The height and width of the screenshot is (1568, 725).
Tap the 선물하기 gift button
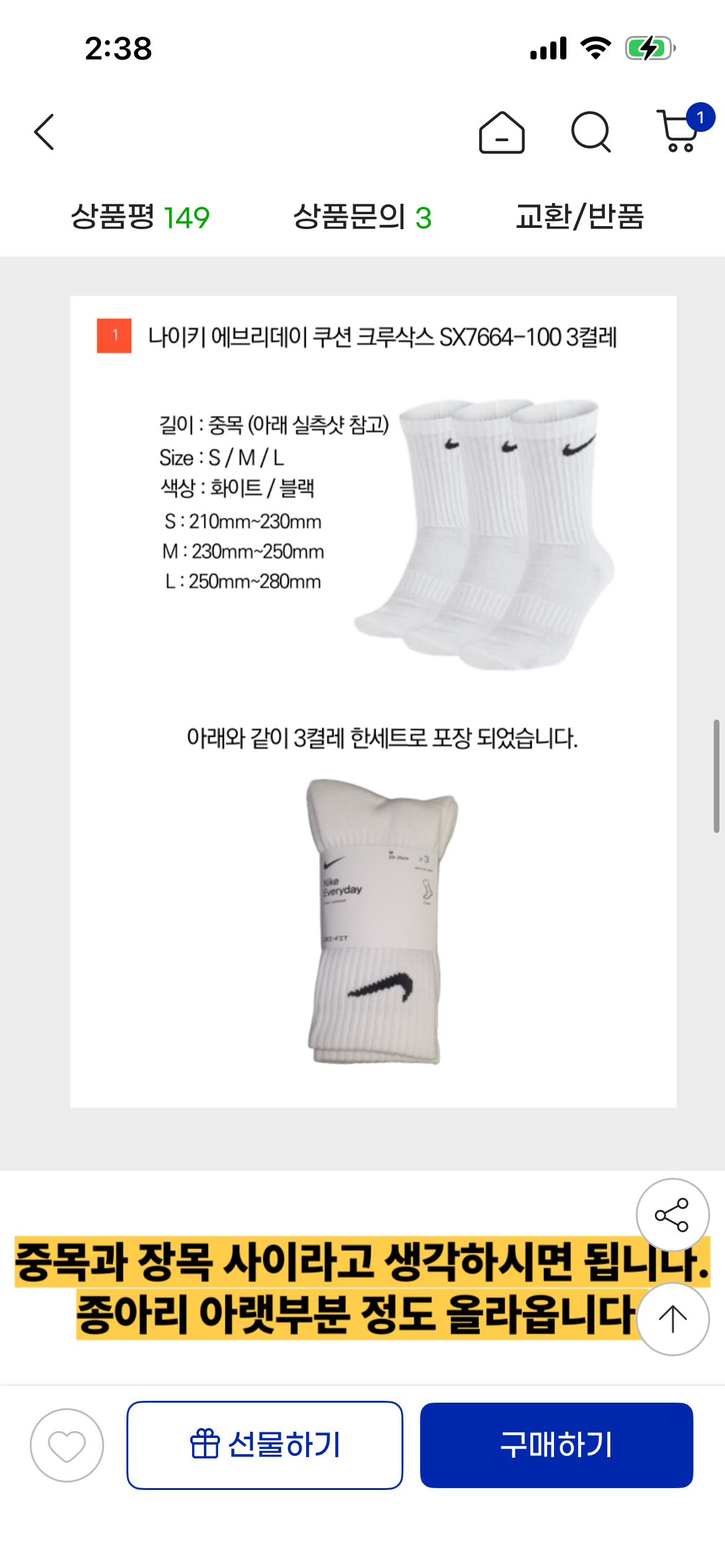coord(265,1445)
